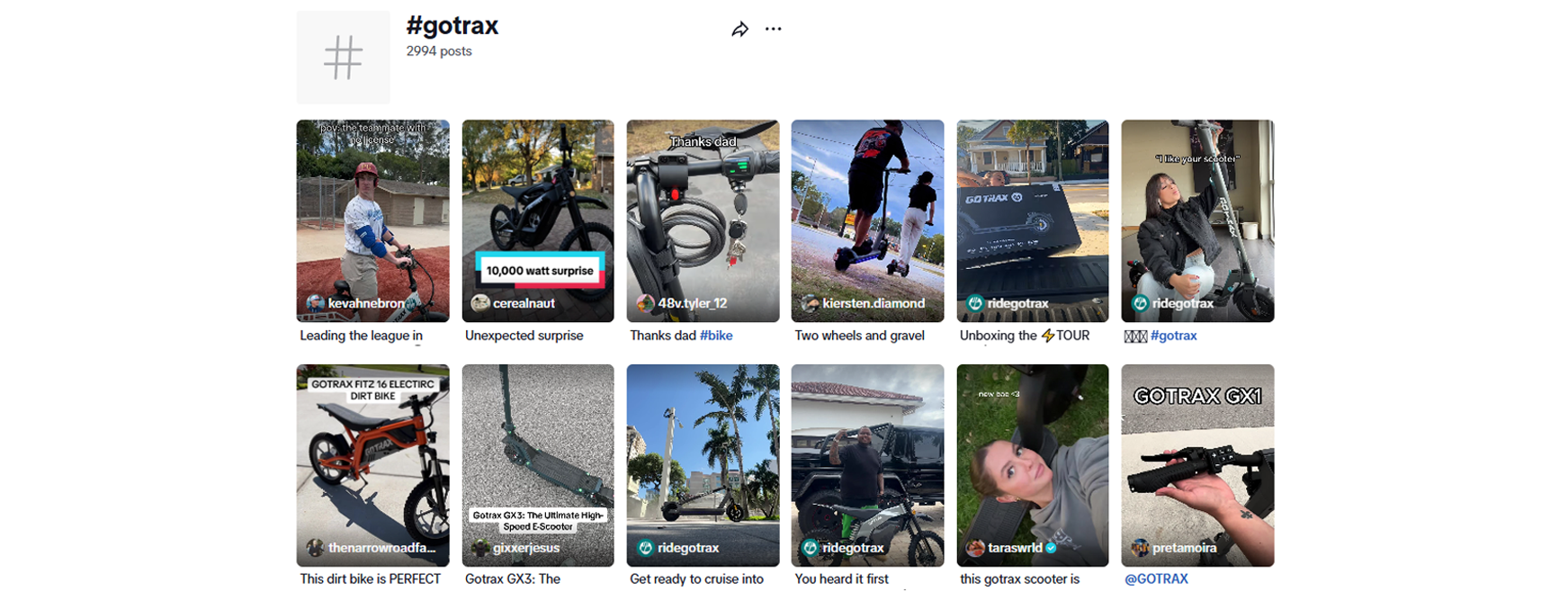The width and height of the screenshot is (1568, 592).
Task: Open taraswrld's gotrax scooter video
Action: pos(1032,464)
